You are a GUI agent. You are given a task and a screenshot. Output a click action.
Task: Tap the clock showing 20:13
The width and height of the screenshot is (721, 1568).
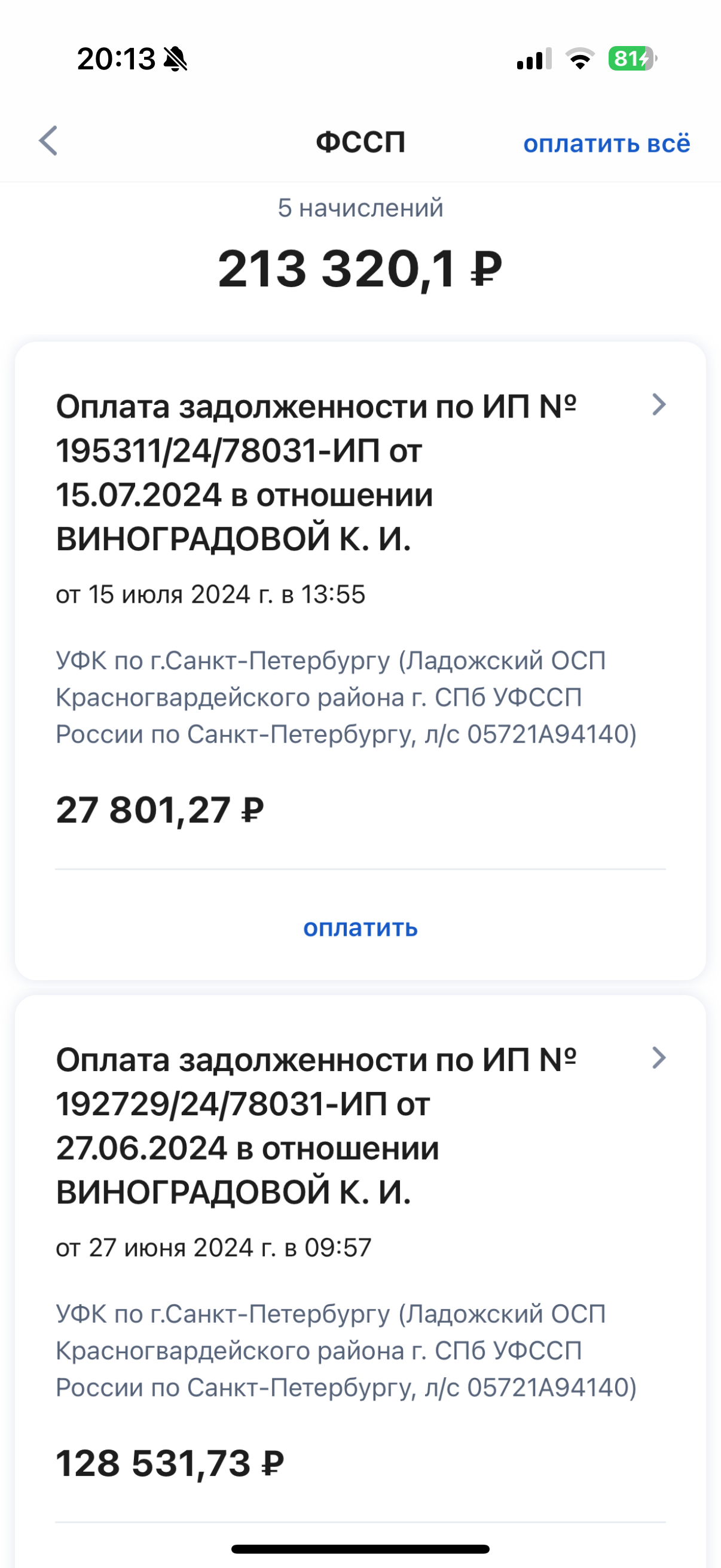pyautogui.click(x=115, y=58)
